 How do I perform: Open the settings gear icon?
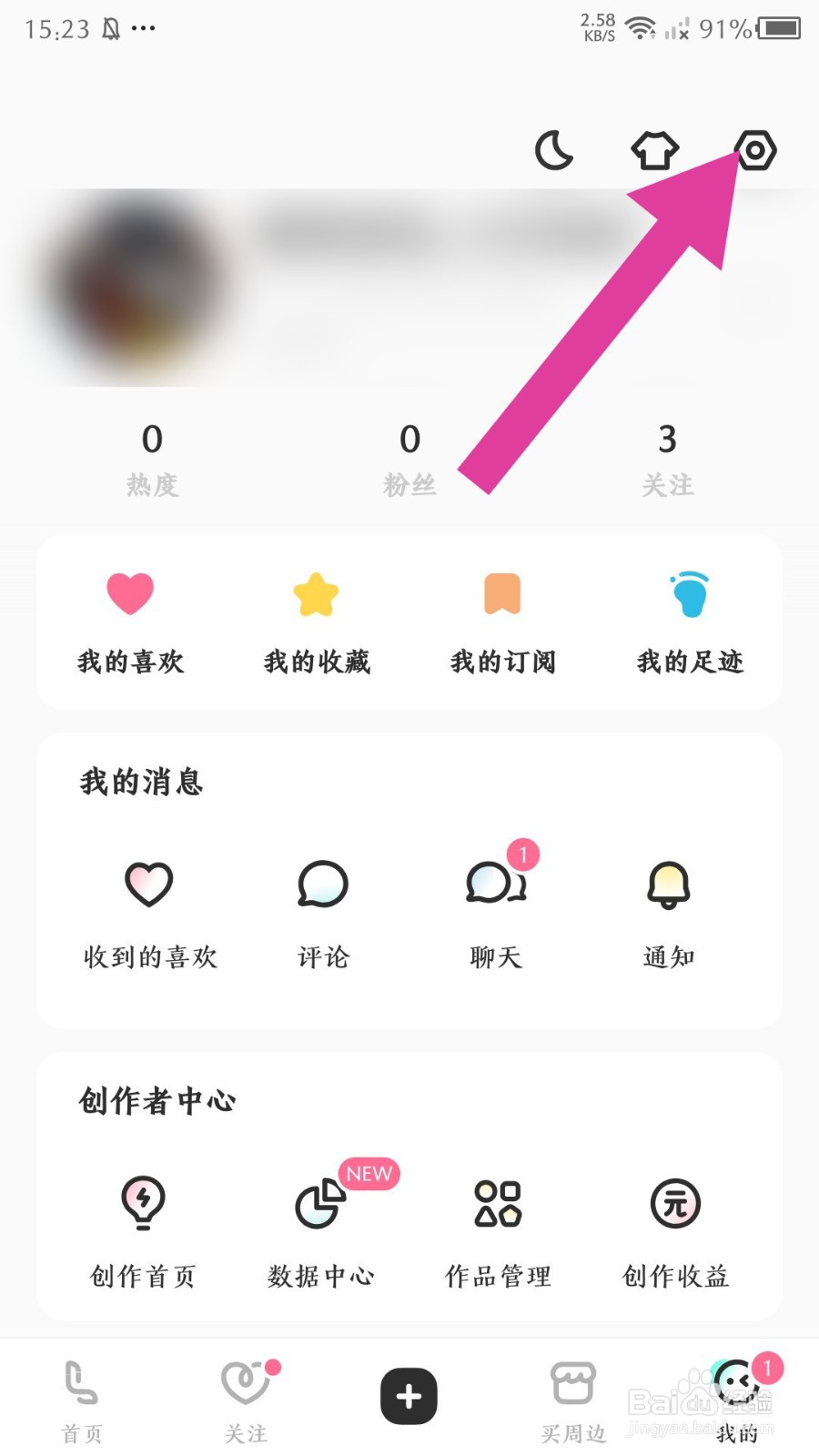(755, 151)
